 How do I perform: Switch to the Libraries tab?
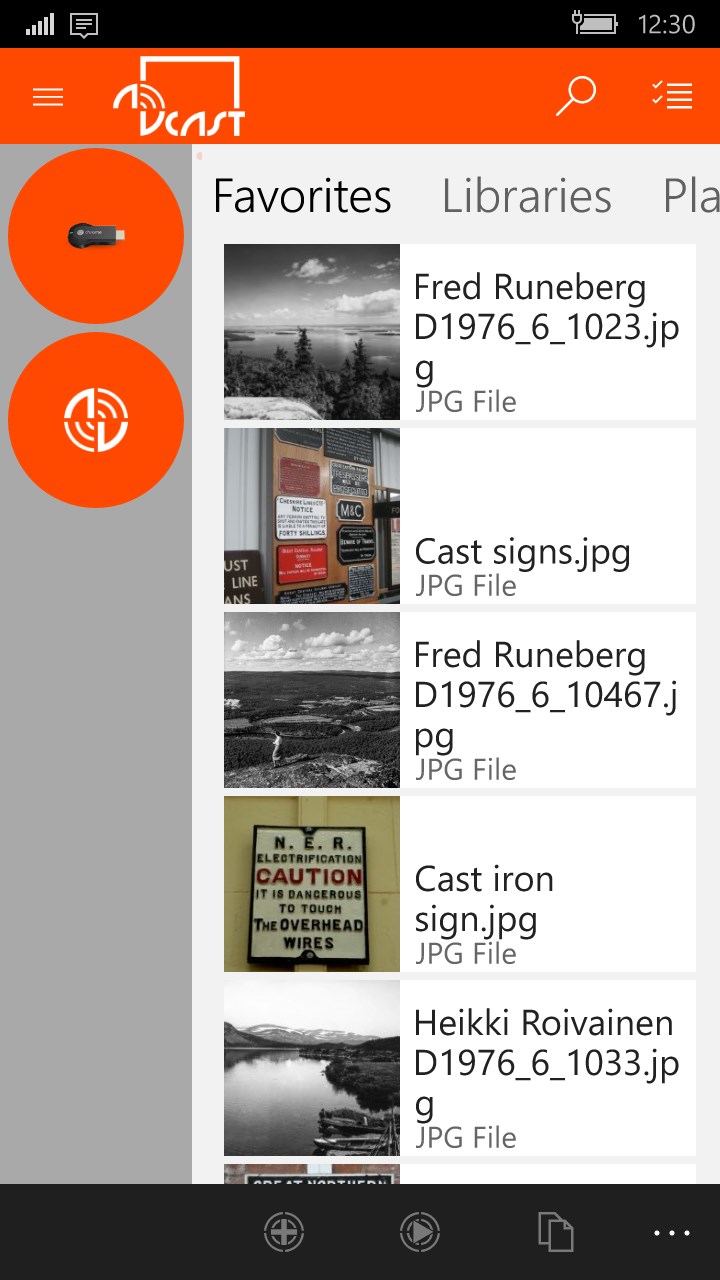pyautogui.click(x=526, y=197)
